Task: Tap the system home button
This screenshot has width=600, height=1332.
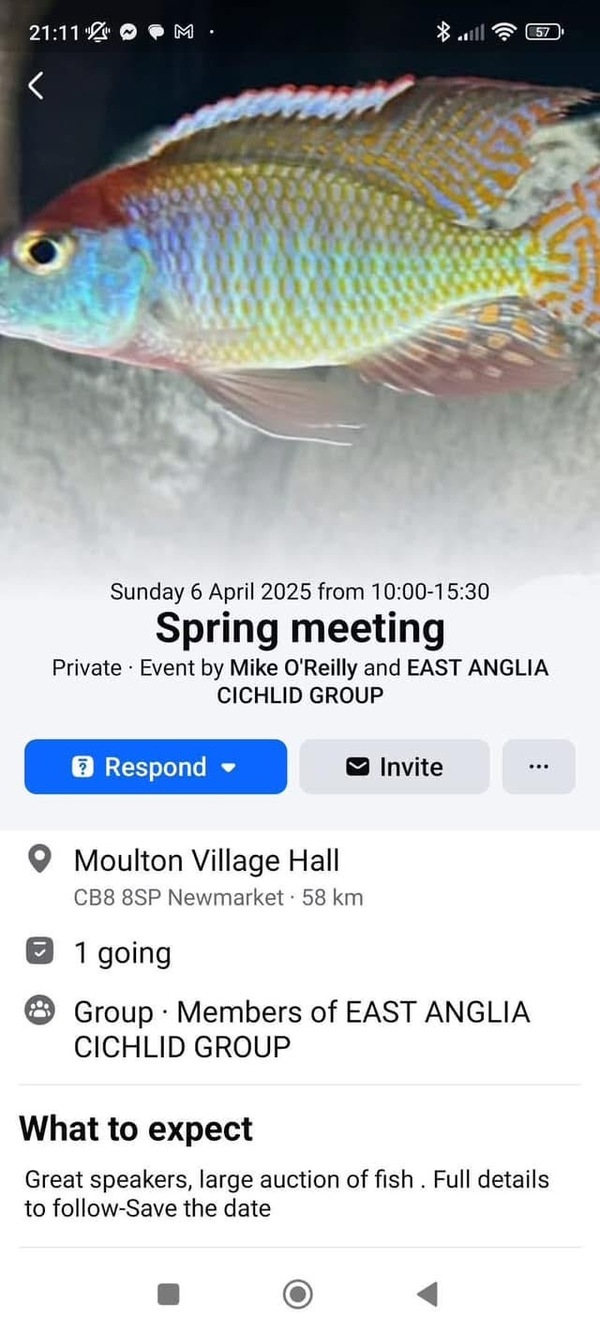Action: click(x=298, y=1294)
